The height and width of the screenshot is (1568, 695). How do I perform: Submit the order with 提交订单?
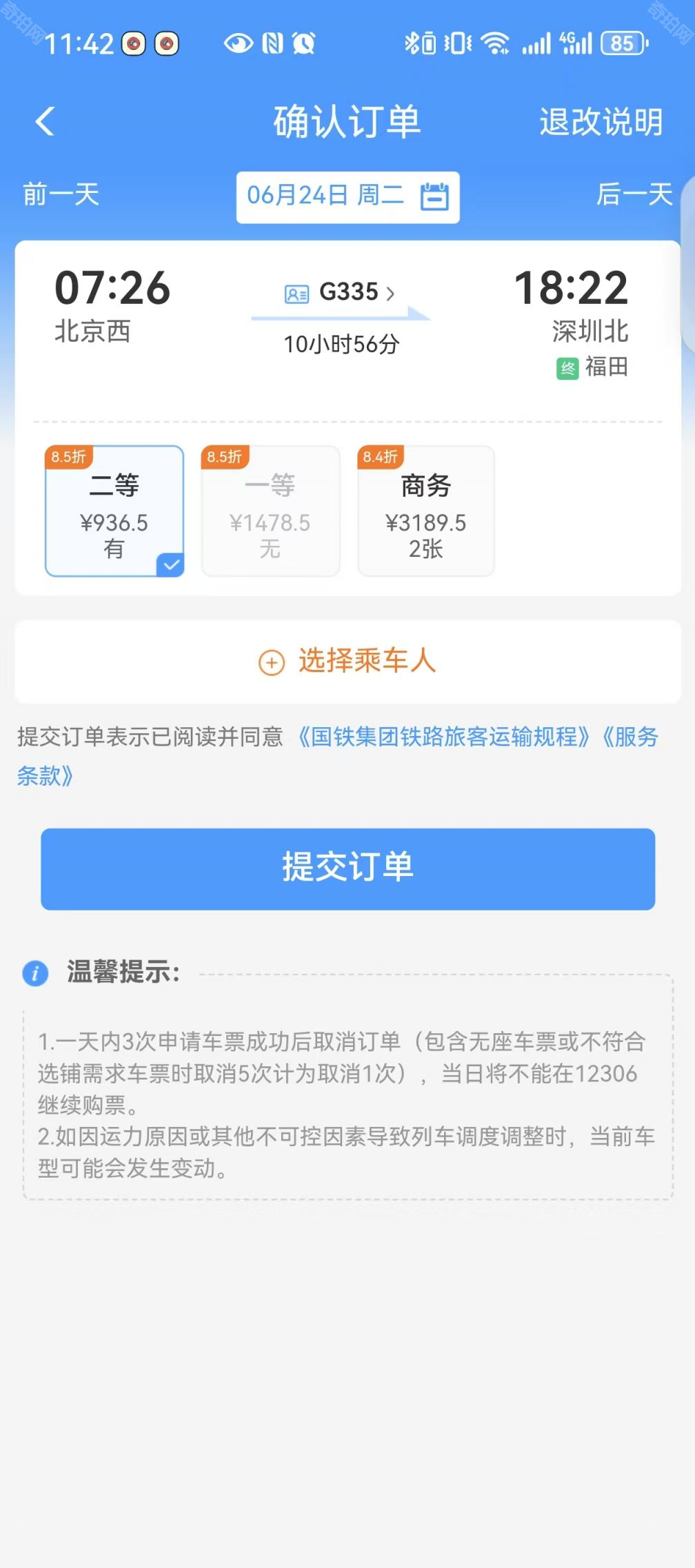click(x=347, y=868)
